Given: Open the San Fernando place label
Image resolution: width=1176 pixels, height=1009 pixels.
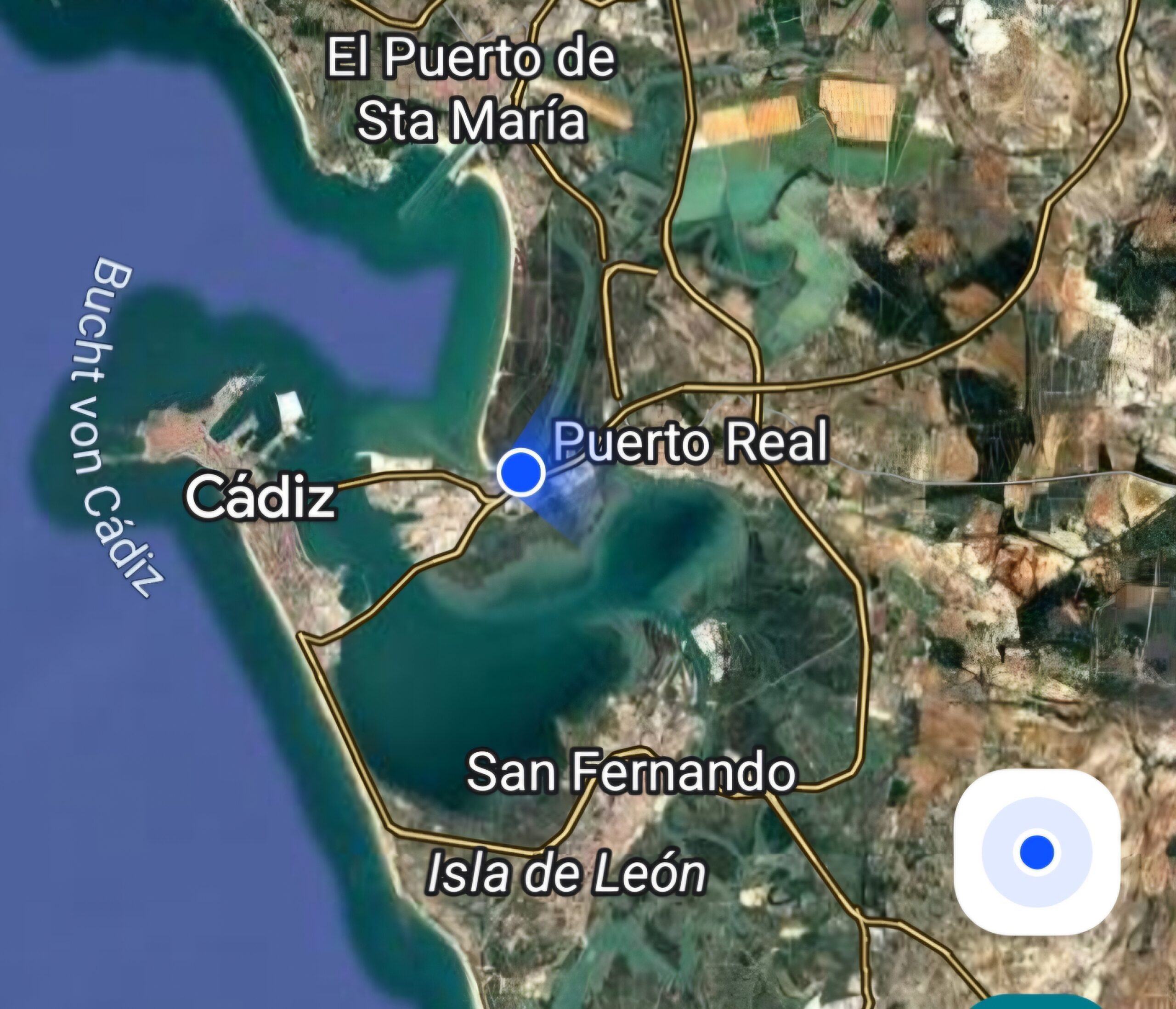Looking at the screenshot, I should coord(631,772).
